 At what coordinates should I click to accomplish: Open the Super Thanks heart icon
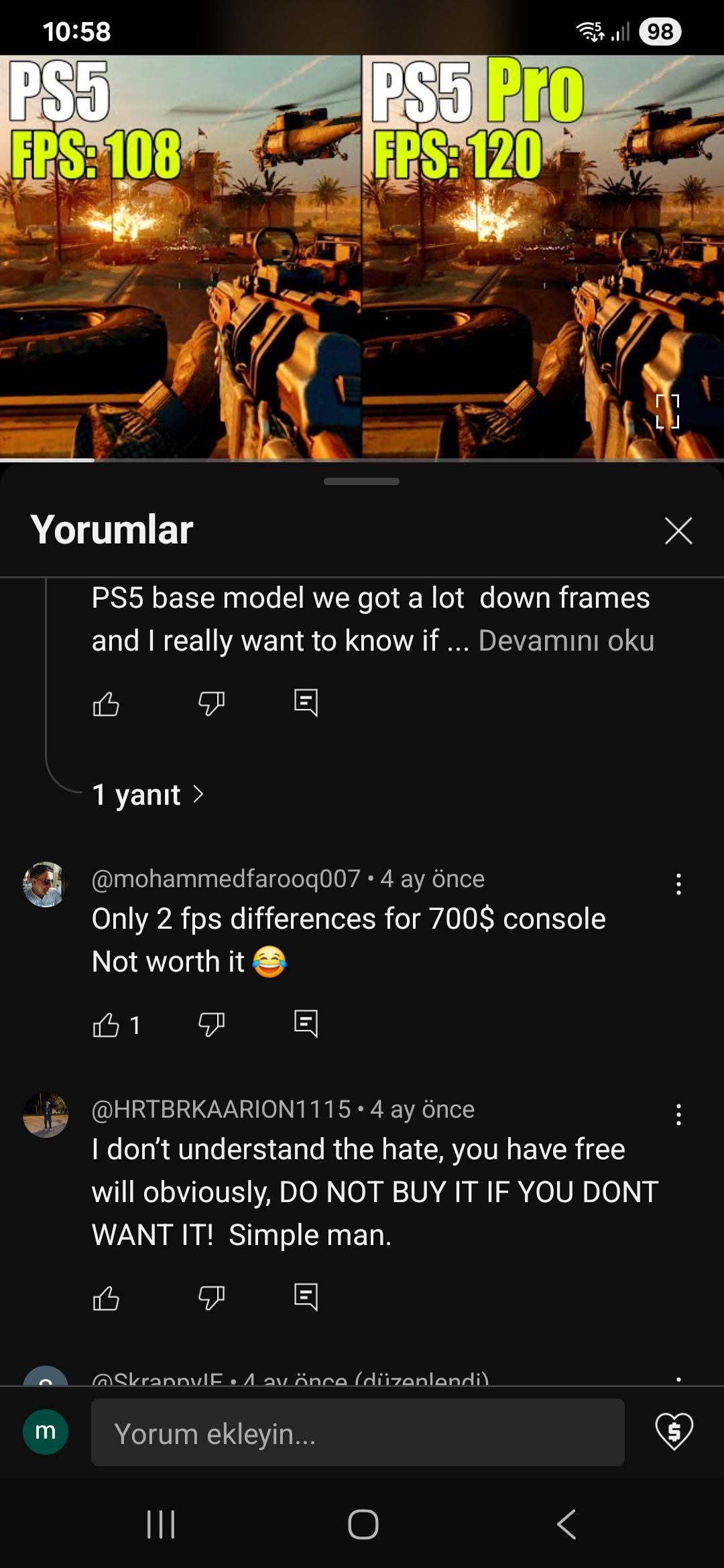674,1431
